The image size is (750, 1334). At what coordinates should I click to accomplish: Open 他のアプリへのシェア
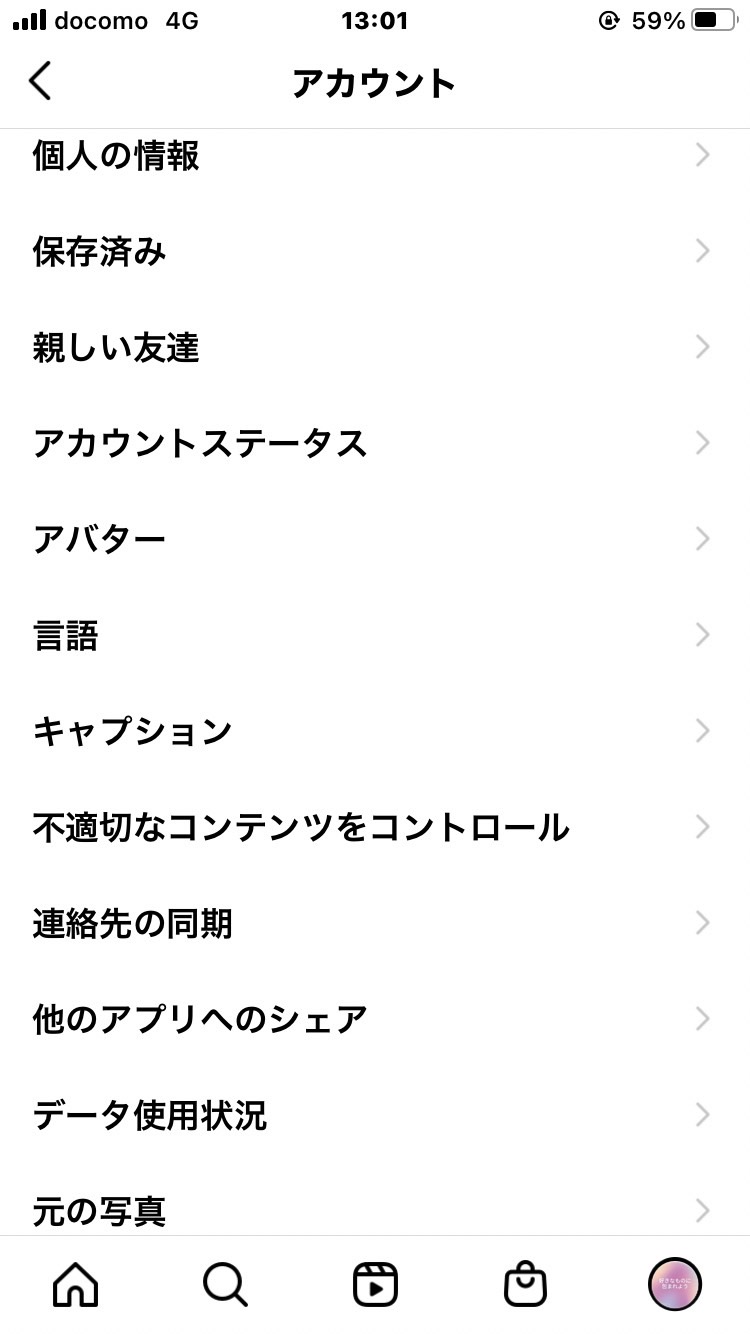coord(375,1019)
